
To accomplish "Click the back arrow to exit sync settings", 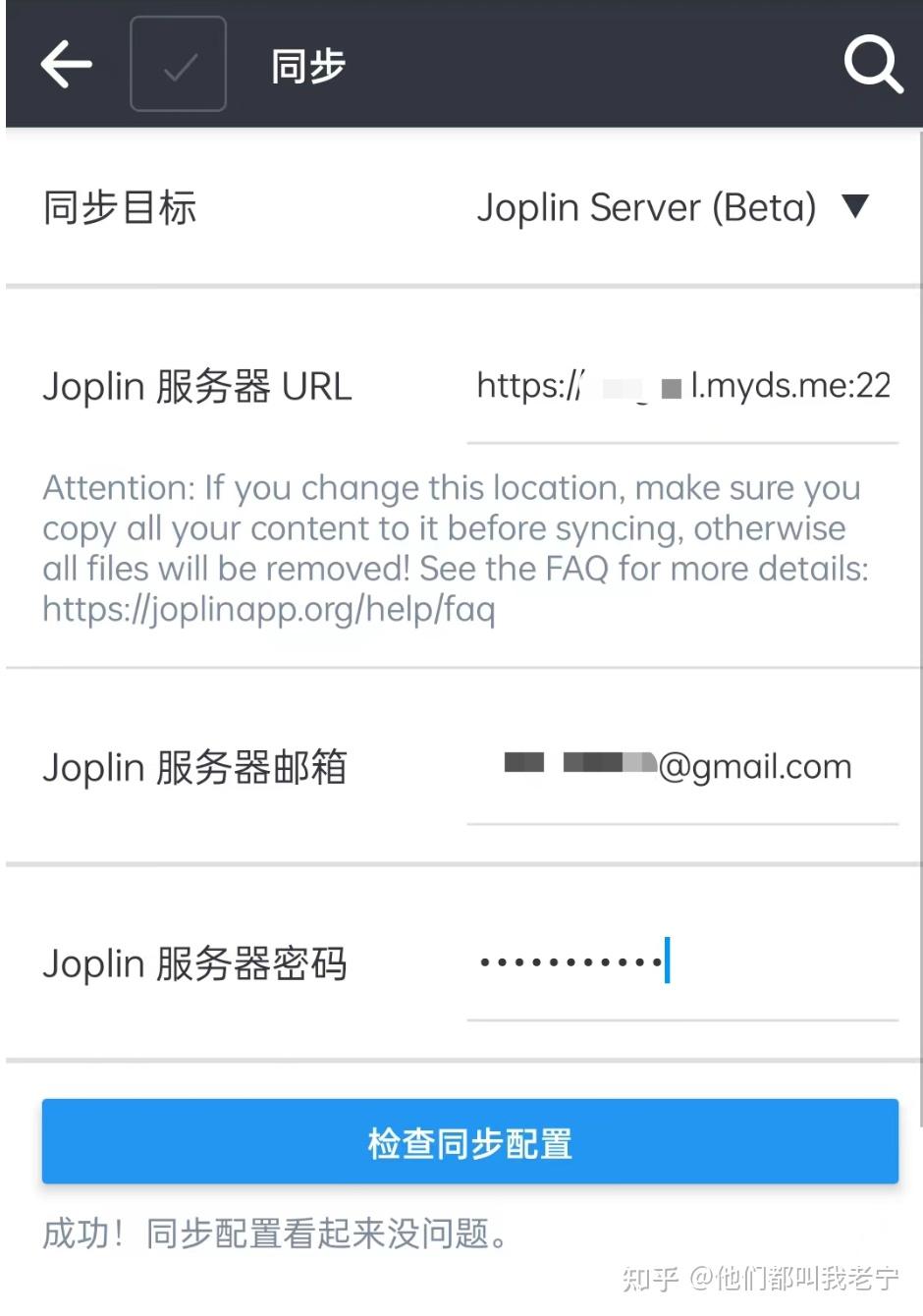I will (65, 64).
